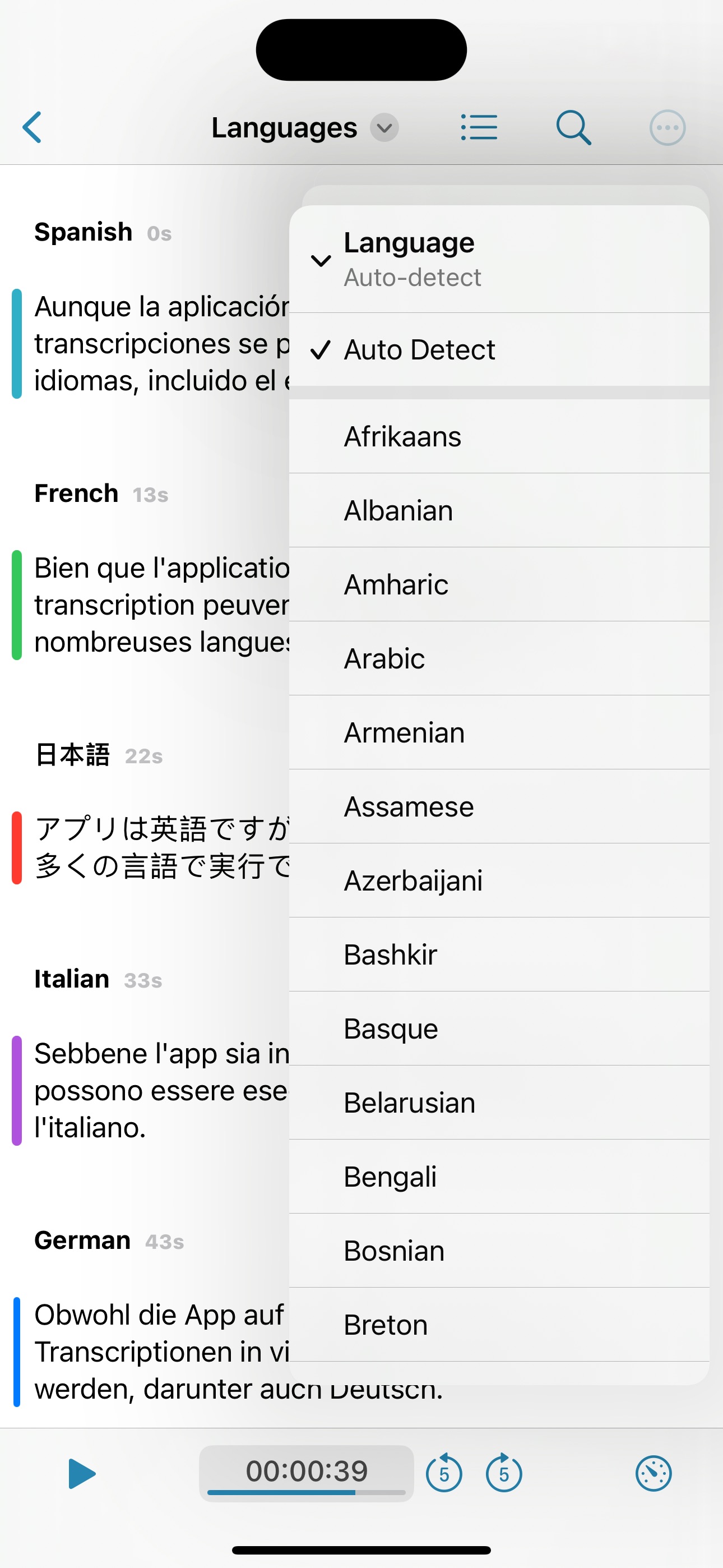Pick Amharic in the language menu
Image resolution: width=723 pixels, height=1568 pixels.
click(x=499, y=584)
